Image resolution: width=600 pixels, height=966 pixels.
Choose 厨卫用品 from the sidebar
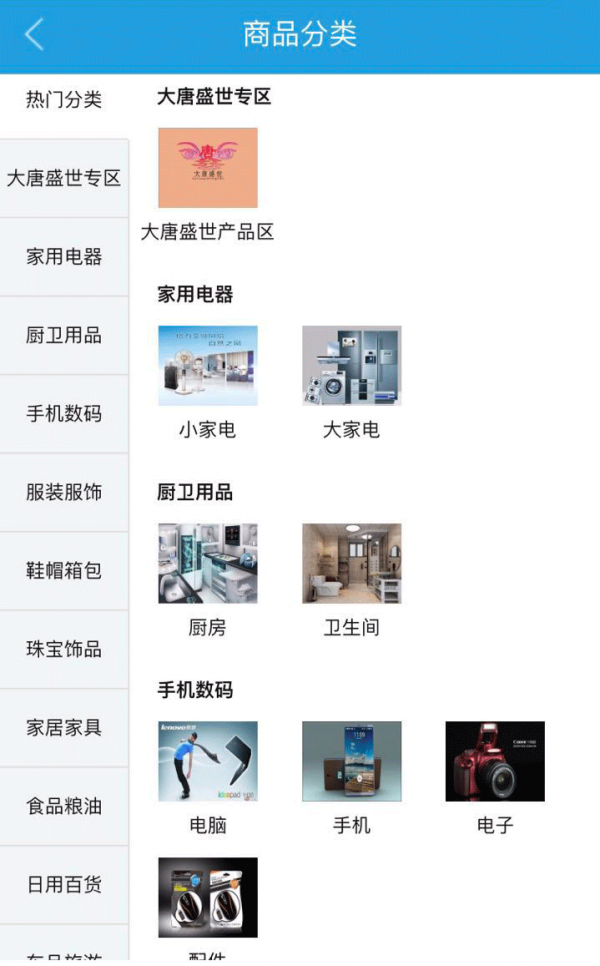pos(64,335)
